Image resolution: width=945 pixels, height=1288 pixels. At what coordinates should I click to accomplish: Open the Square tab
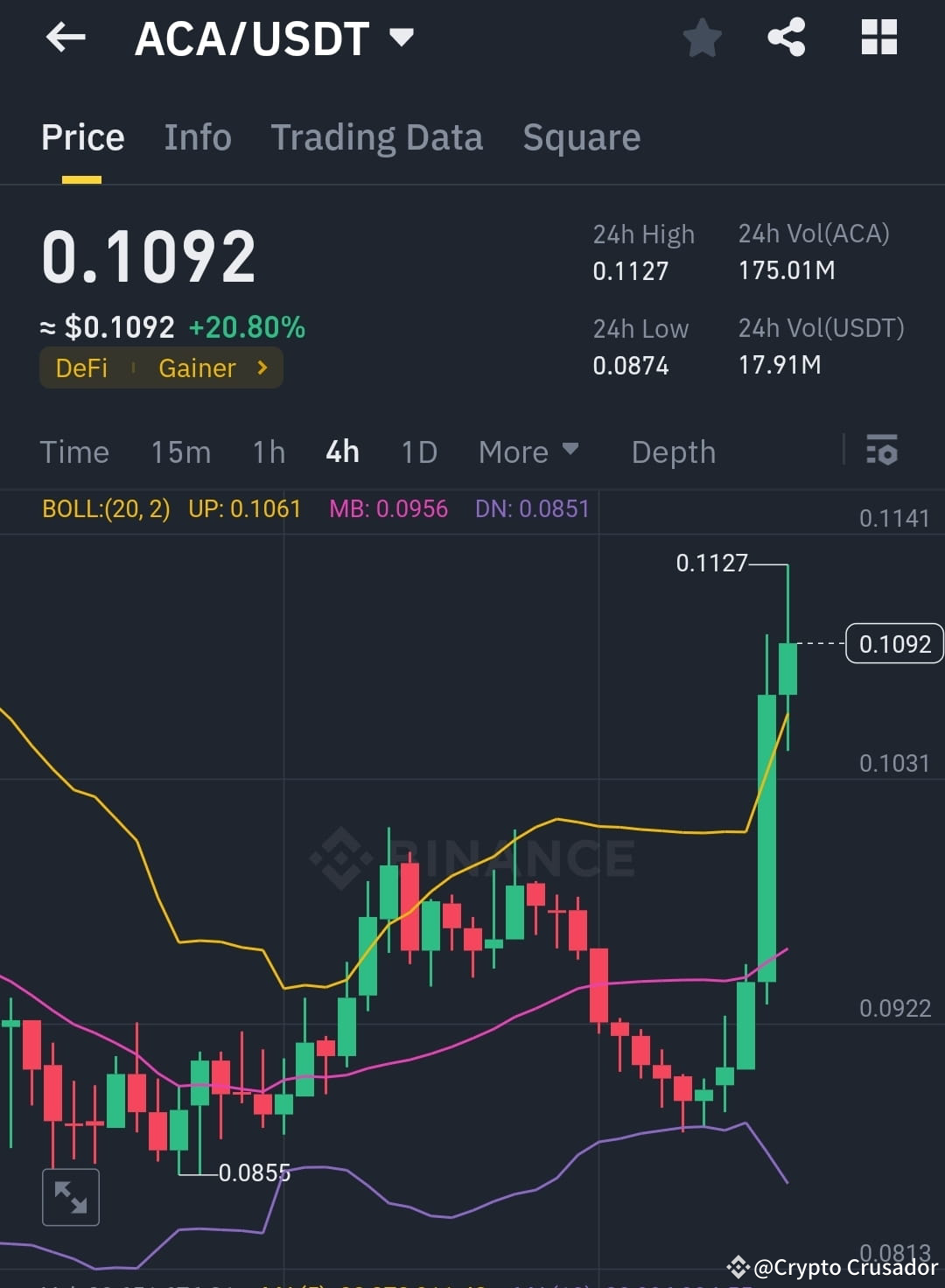[581, 136]
